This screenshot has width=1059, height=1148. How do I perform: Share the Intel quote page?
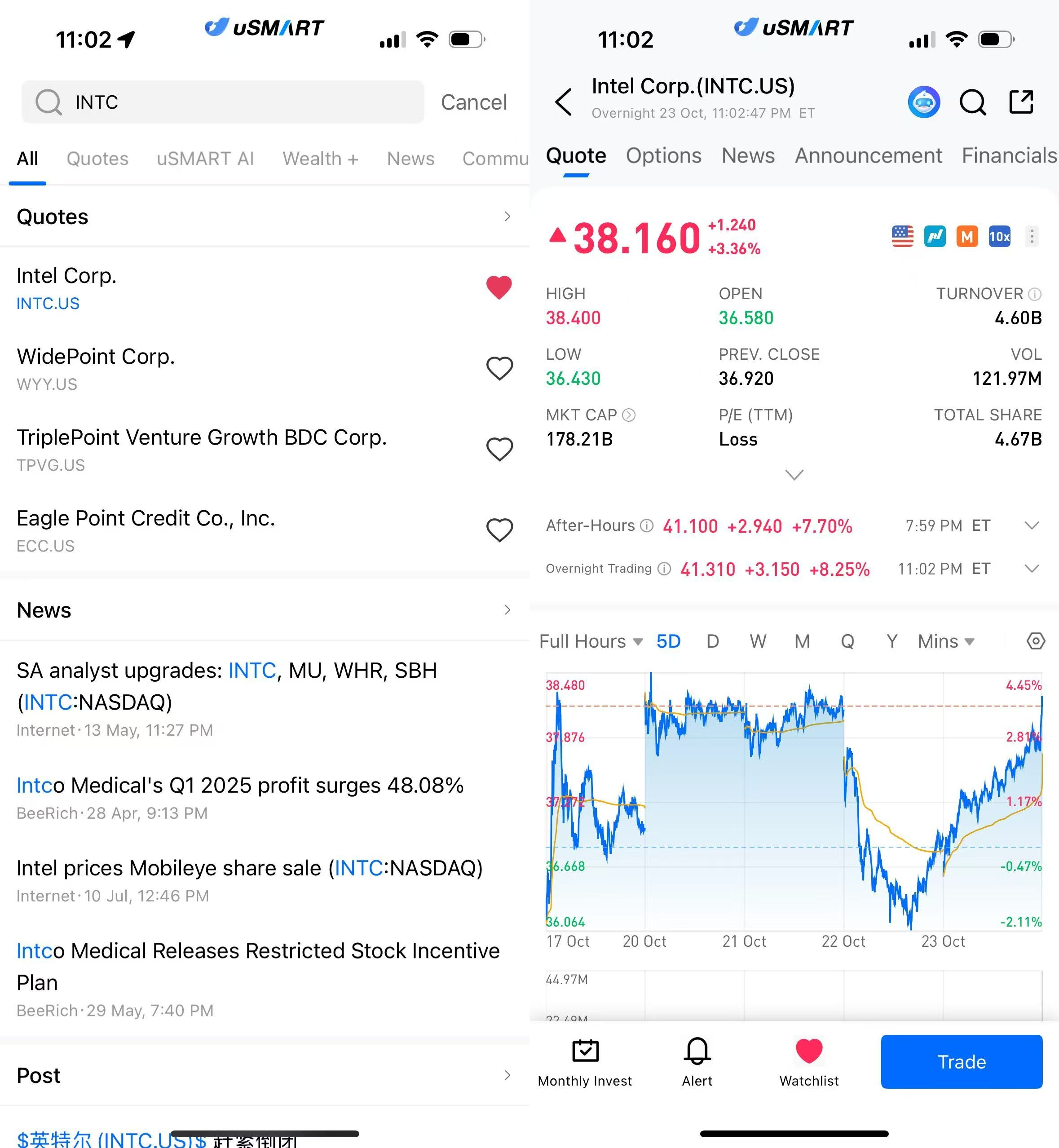(1021, 102)
